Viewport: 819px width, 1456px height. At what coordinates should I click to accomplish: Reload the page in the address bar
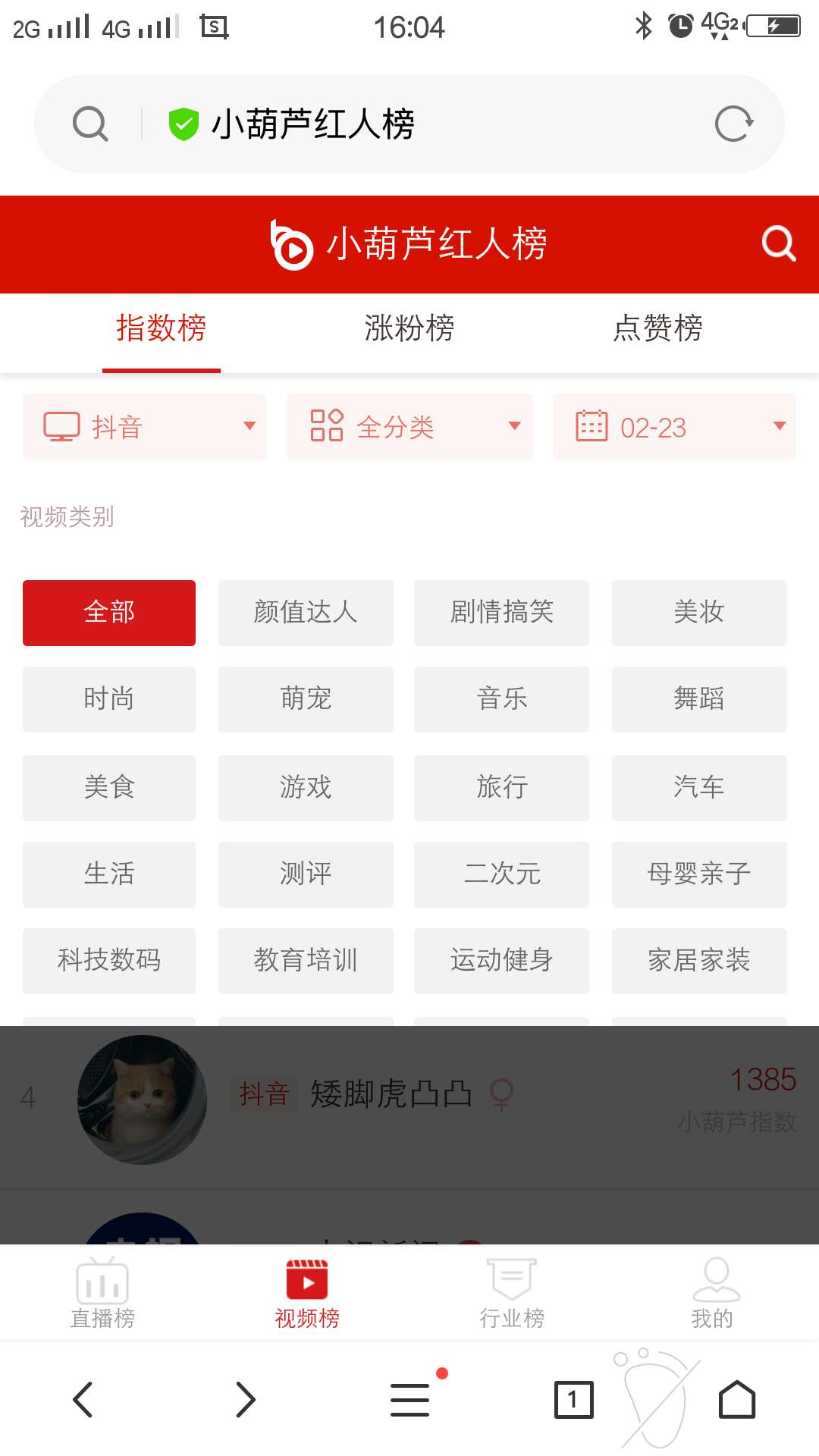click(x=733, y=124)
